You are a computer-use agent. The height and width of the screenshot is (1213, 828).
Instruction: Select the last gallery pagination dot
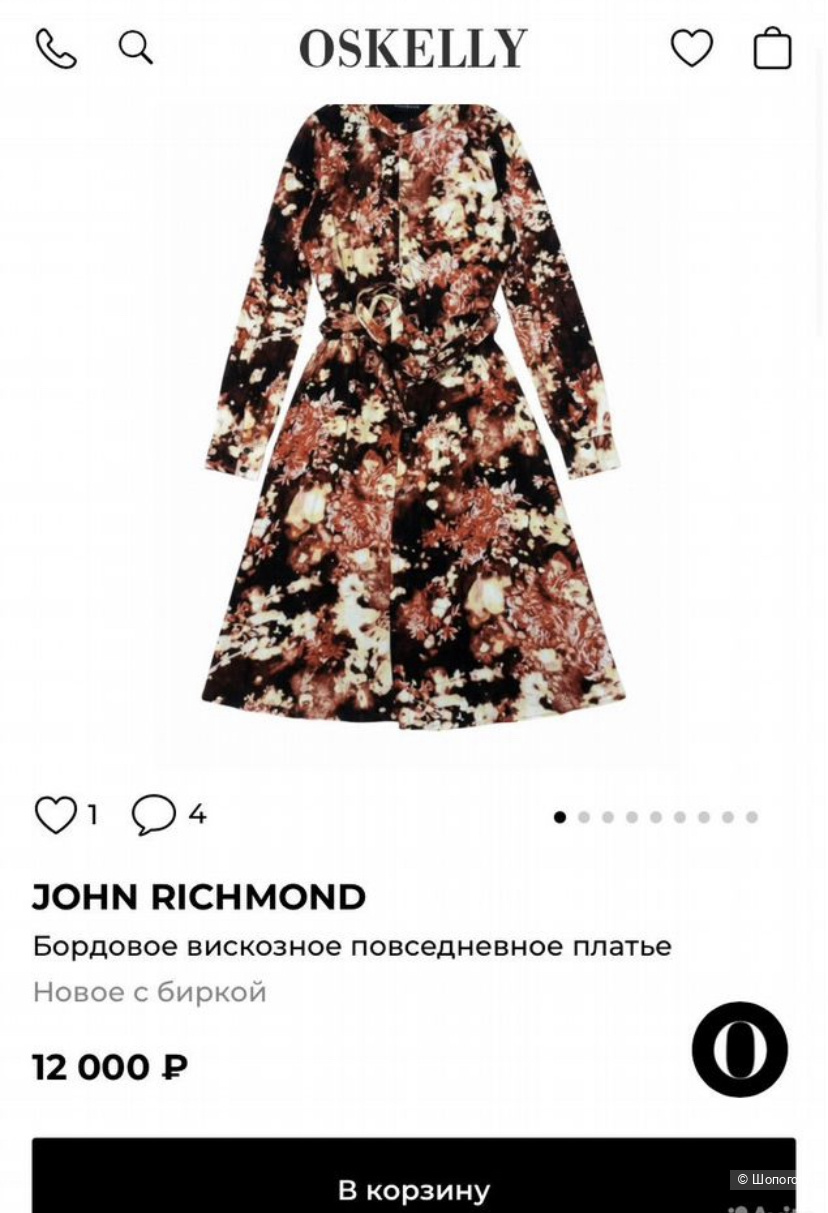tap(752, 817)
